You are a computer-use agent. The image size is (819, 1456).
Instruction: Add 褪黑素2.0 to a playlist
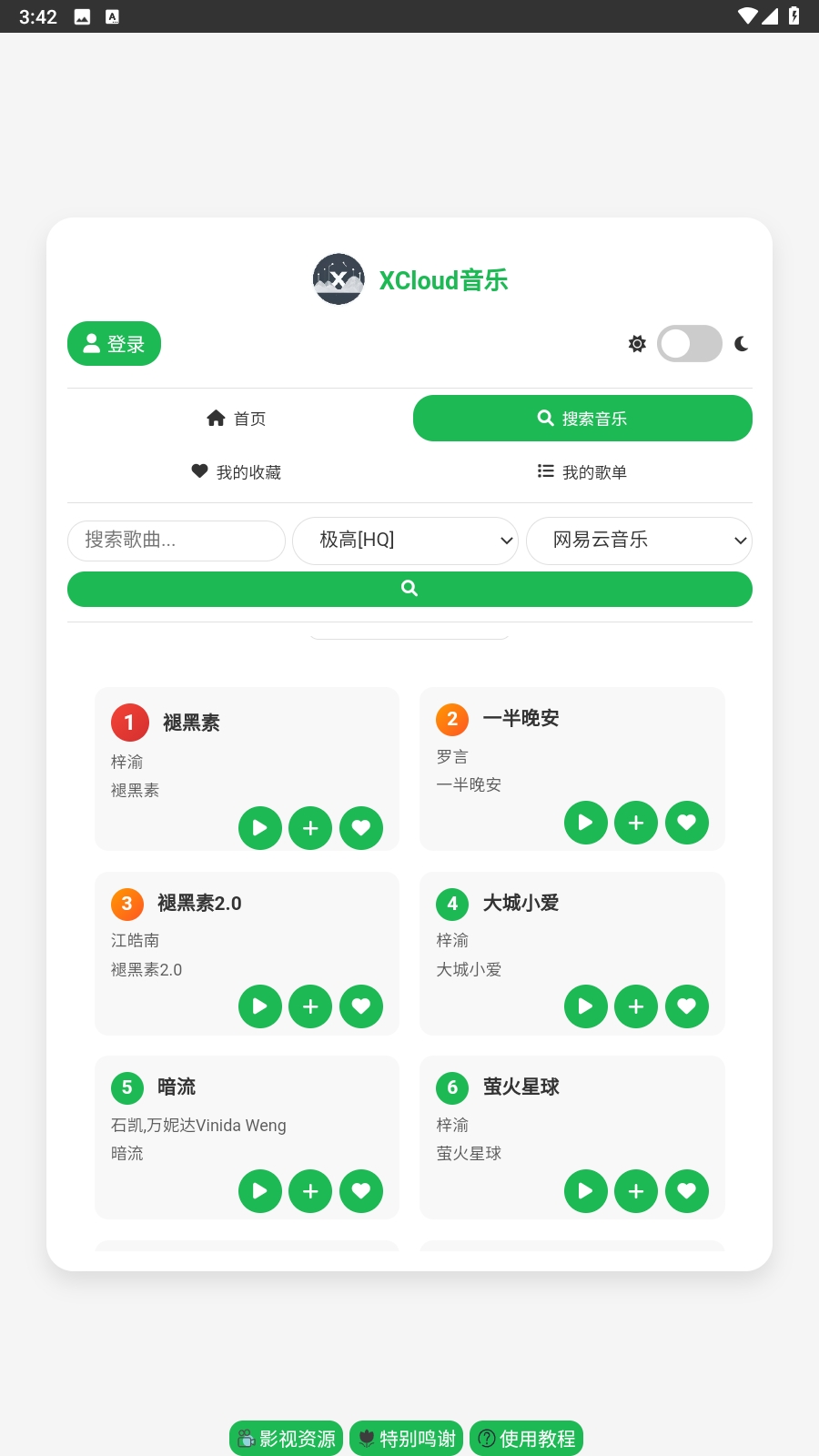tap(310, 1006)
